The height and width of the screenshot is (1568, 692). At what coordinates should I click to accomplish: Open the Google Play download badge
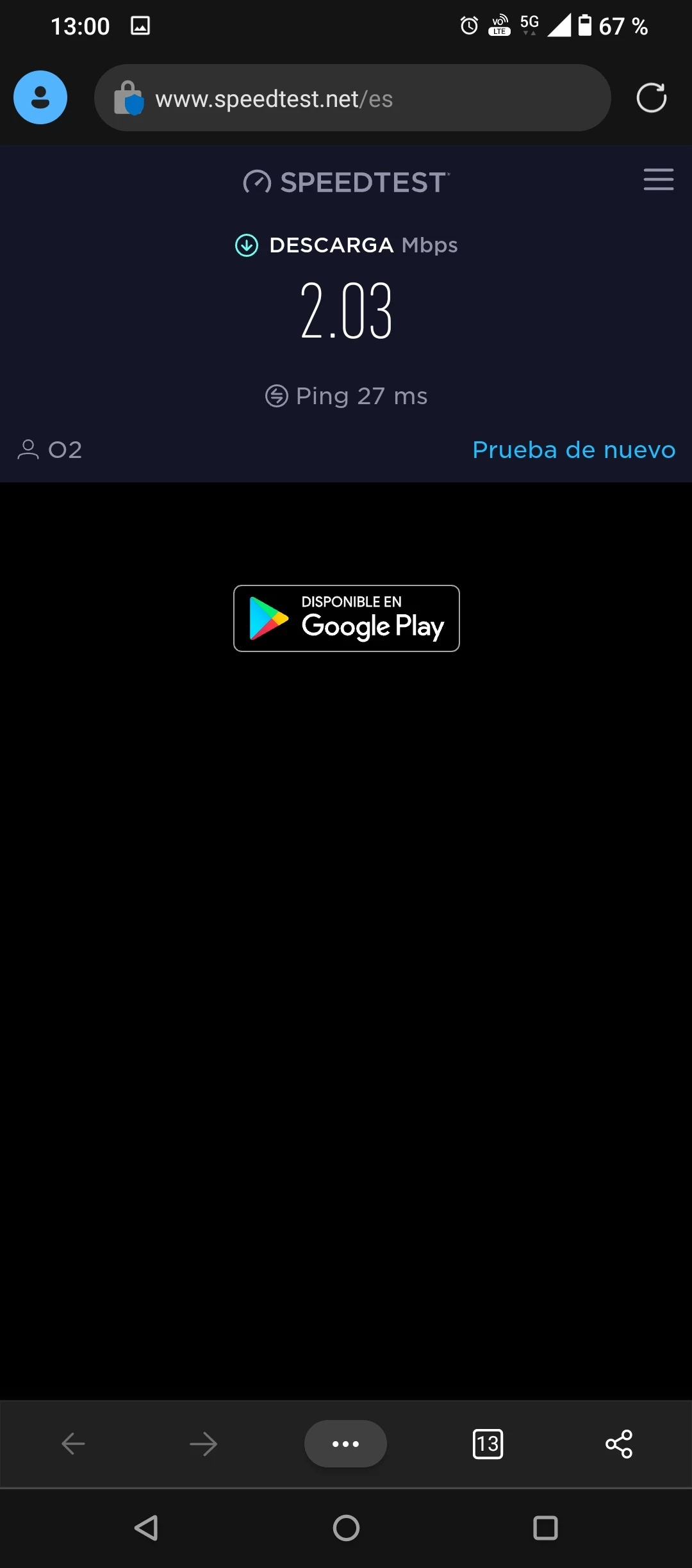point(346,618)
